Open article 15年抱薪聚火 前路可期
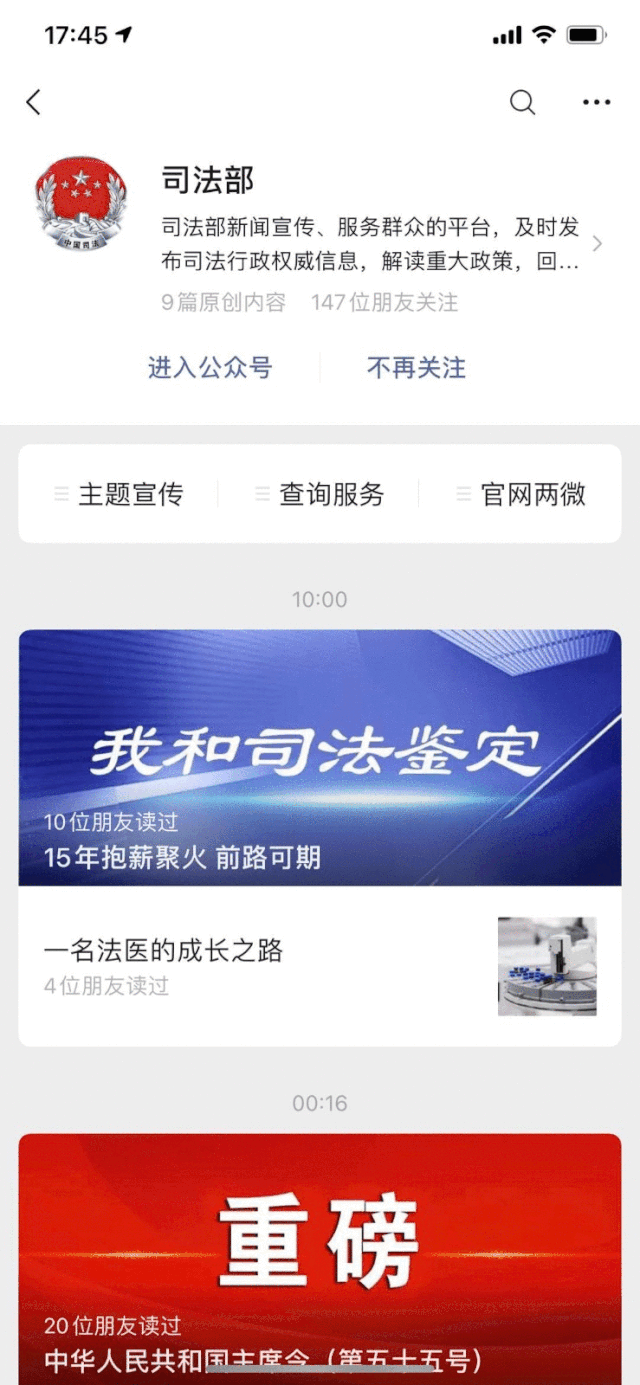This screenshot has width=640, height=1385. tap(320, 758)
